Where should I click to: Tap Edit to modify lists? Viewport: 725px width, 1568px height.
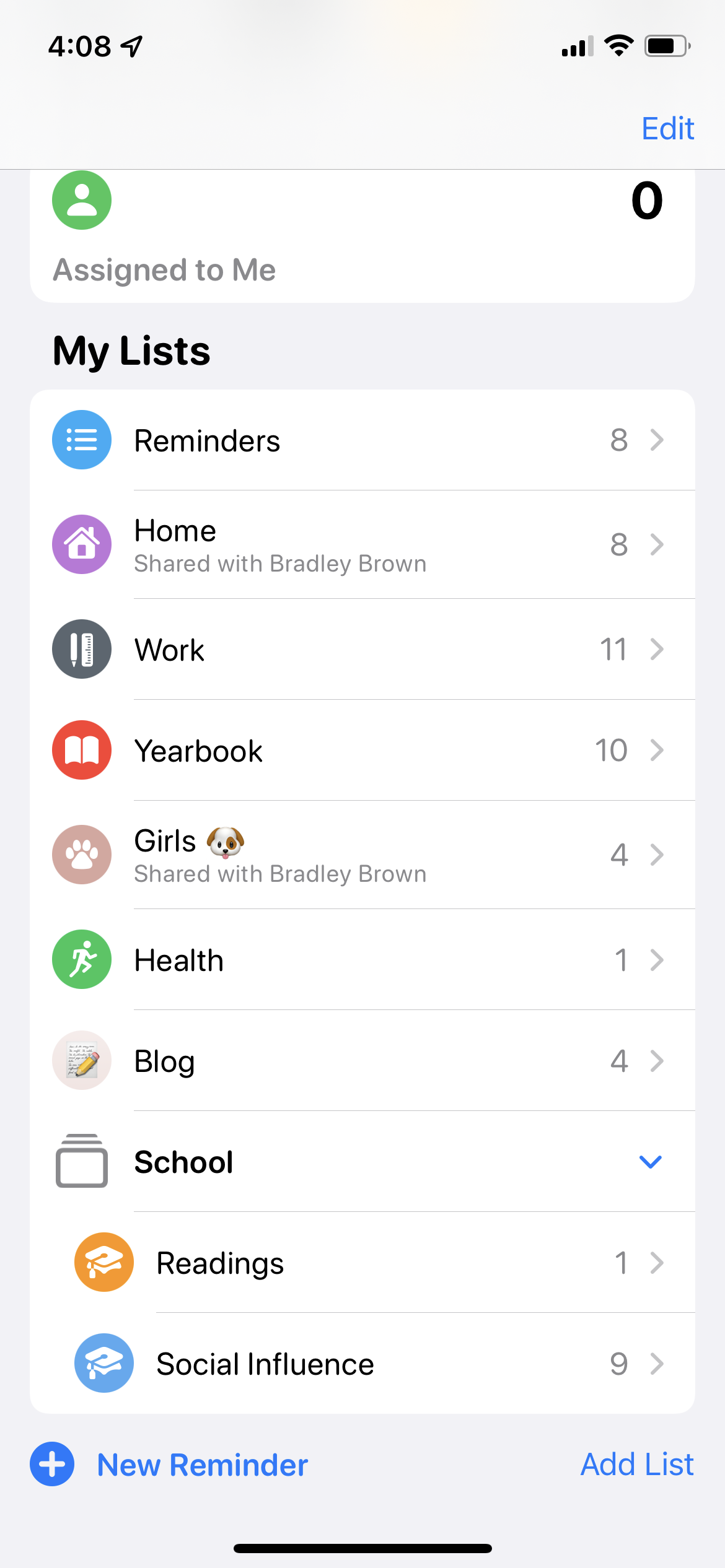[667, 129]
